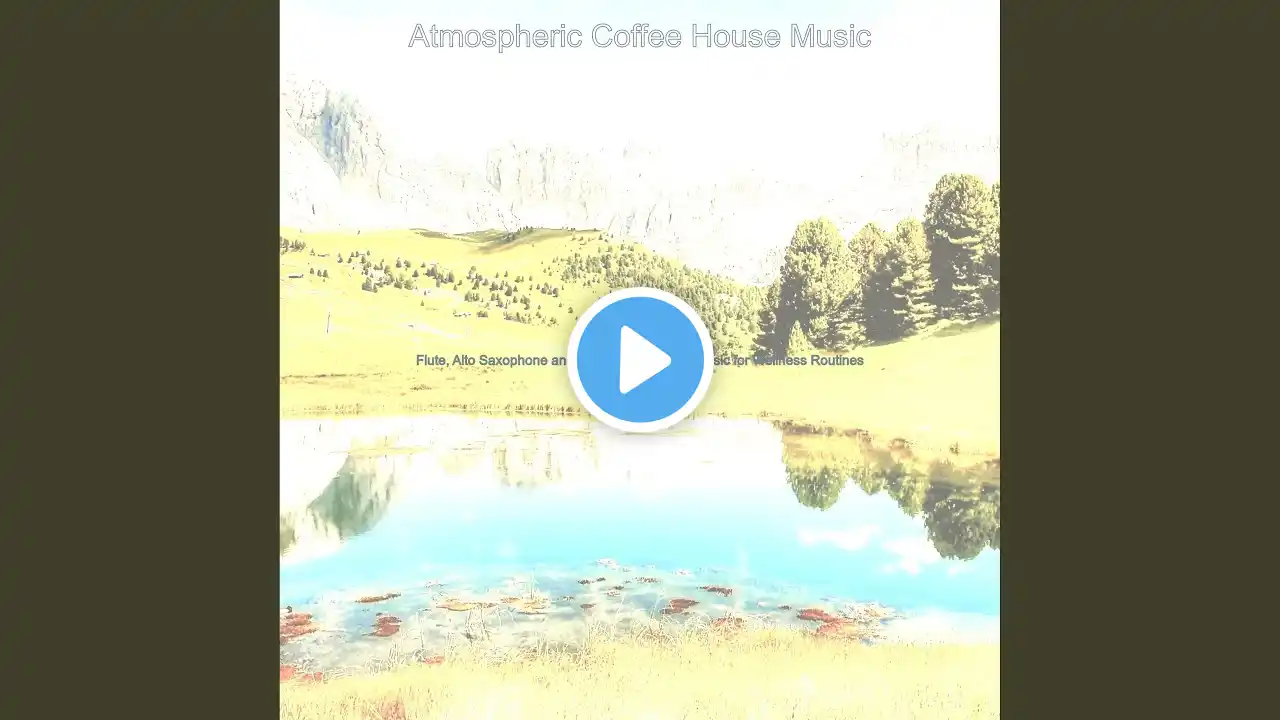Play the Atmospheric Coffee House Music video
Viewport: 1280px width, 720px height.
[x=640, y=360]
